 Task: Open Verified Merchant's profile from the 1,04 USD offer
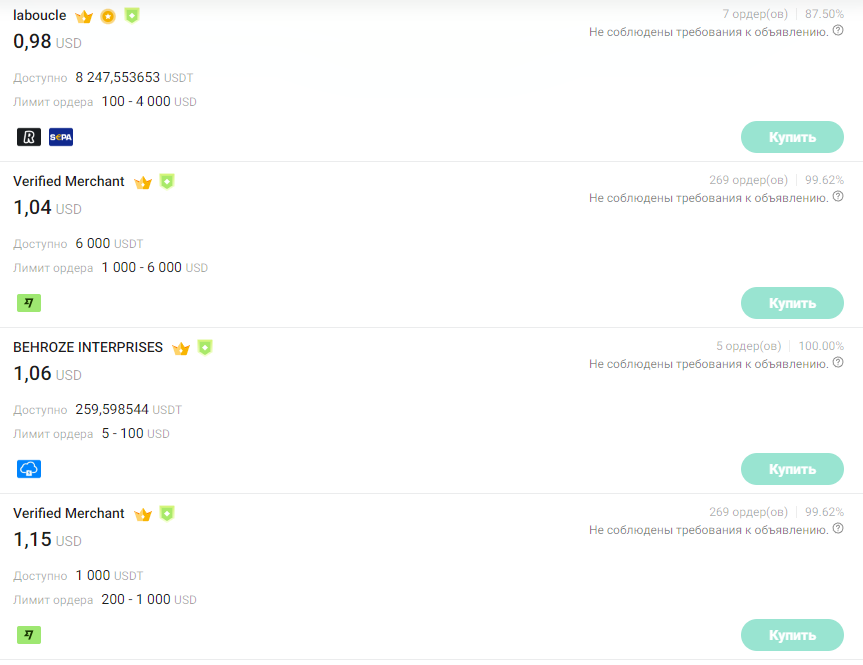pyautogui.click(x=69, y=181)
